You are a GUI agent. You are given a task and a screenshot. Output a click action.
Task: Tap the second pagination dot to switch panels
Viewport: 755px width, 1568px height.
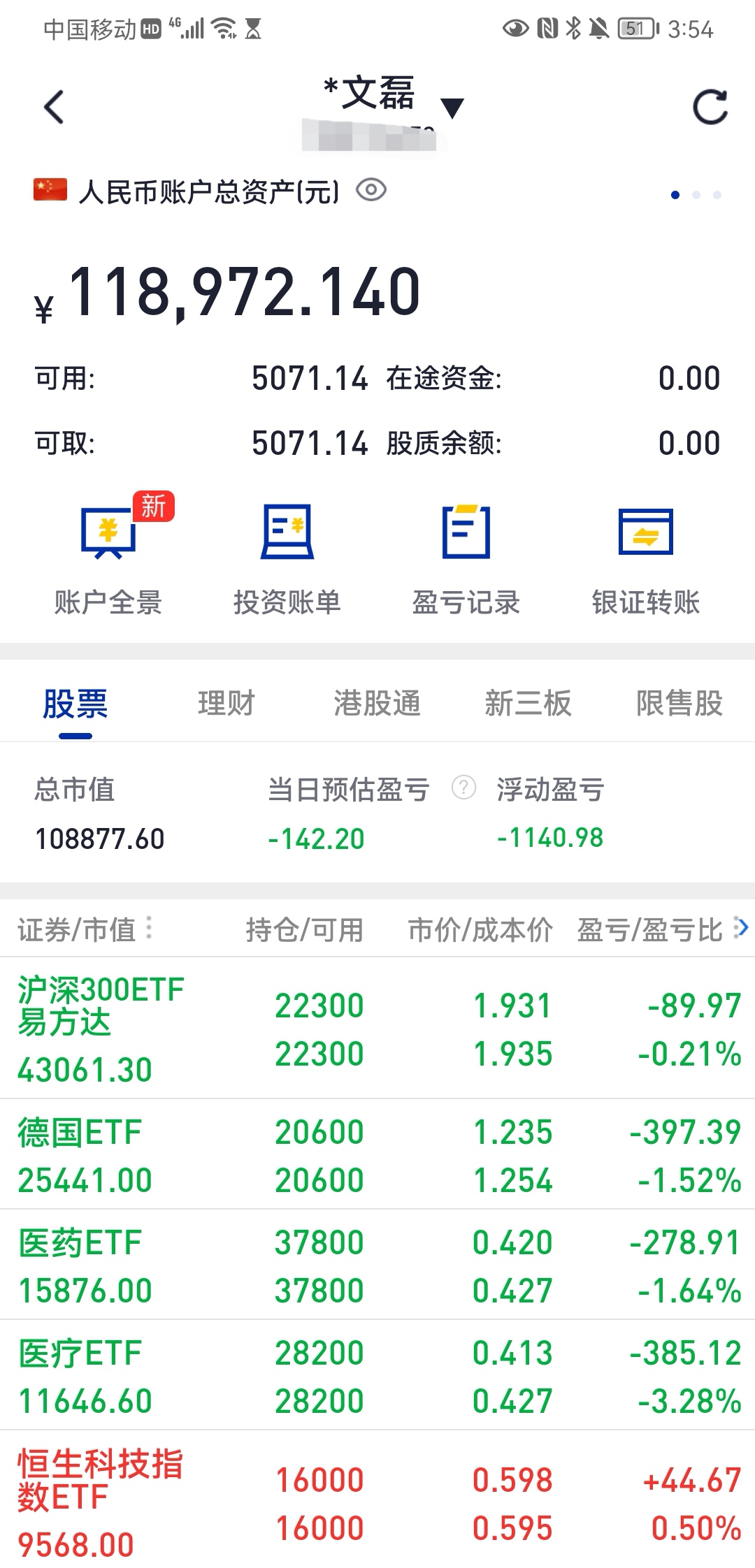(696, 195)
